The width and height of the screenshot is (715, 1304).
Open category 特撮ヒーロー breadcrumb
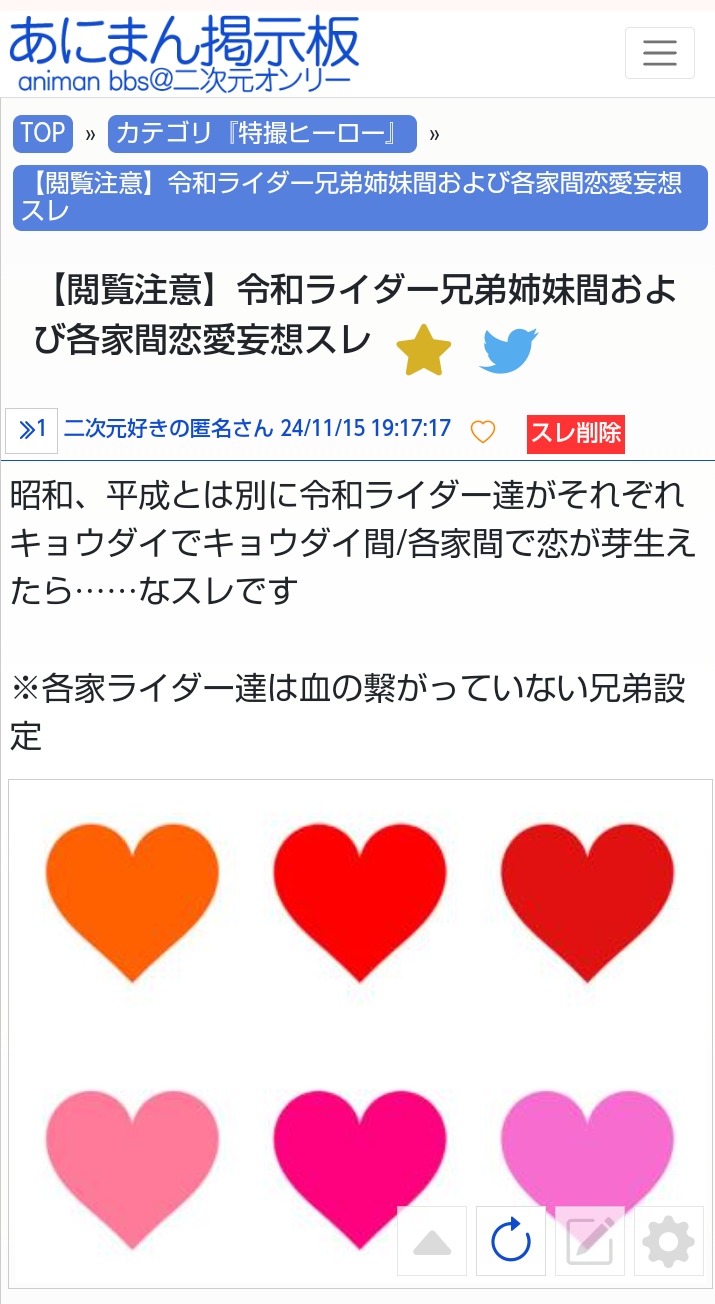262,133
